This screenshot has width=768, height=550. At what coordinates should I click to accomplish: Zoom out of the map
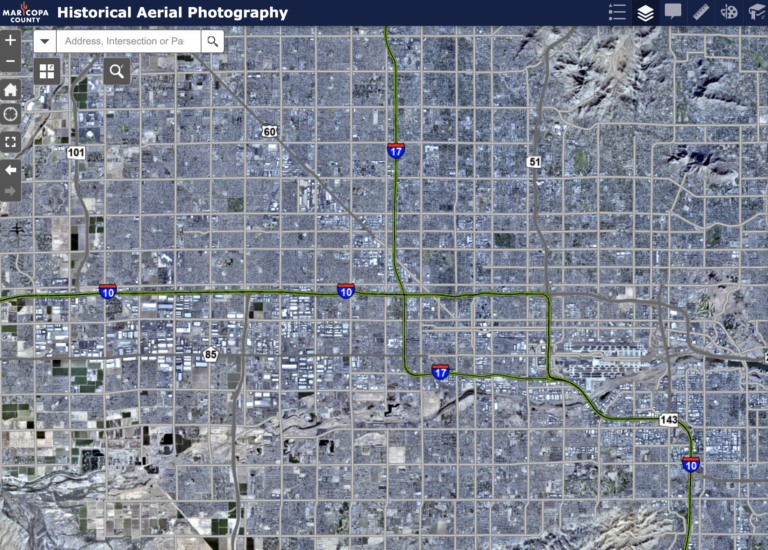click(x=10, y=62)
